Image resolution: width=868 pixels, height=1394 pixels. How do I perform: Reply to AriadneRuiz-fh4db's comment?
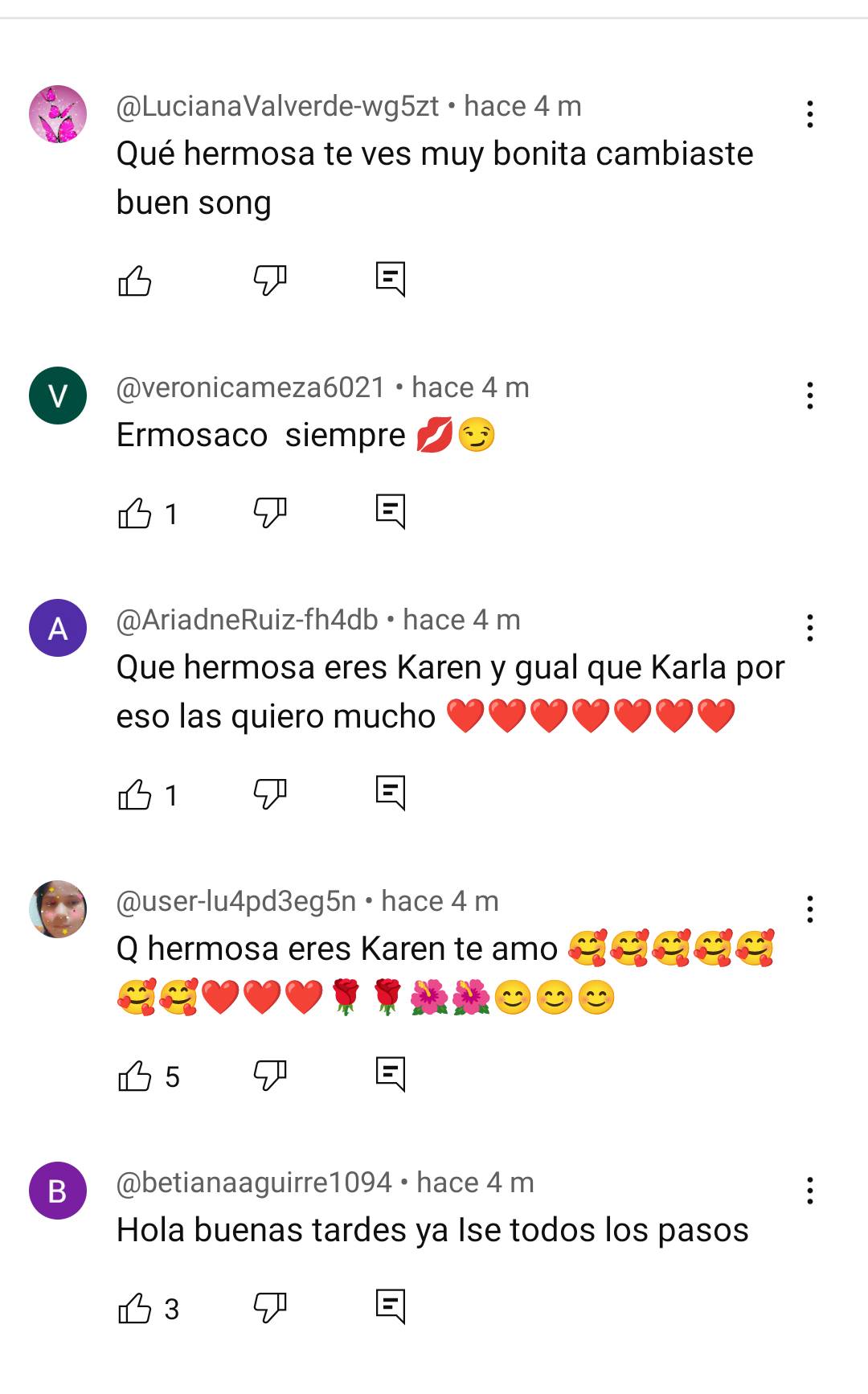click(391, 793)
